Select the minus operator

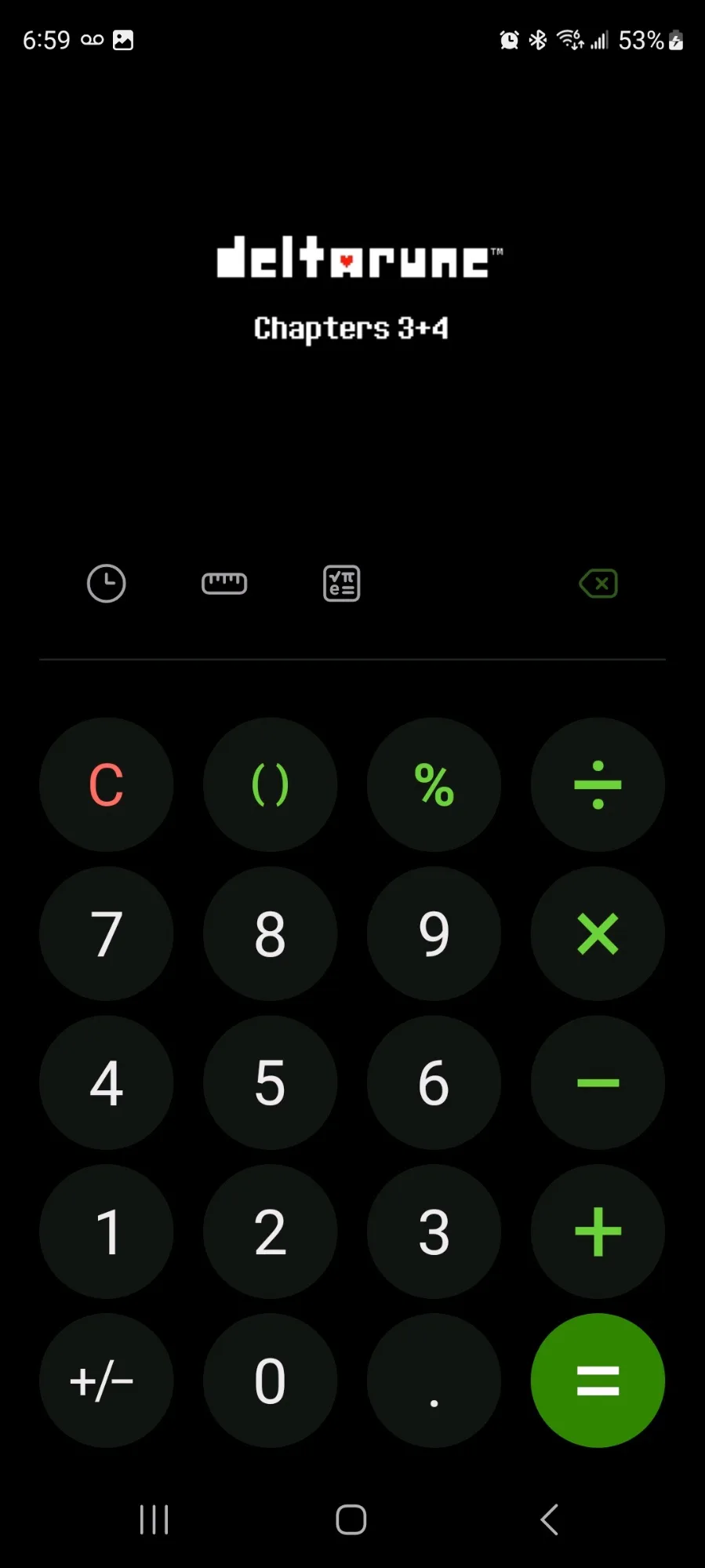598,1082
